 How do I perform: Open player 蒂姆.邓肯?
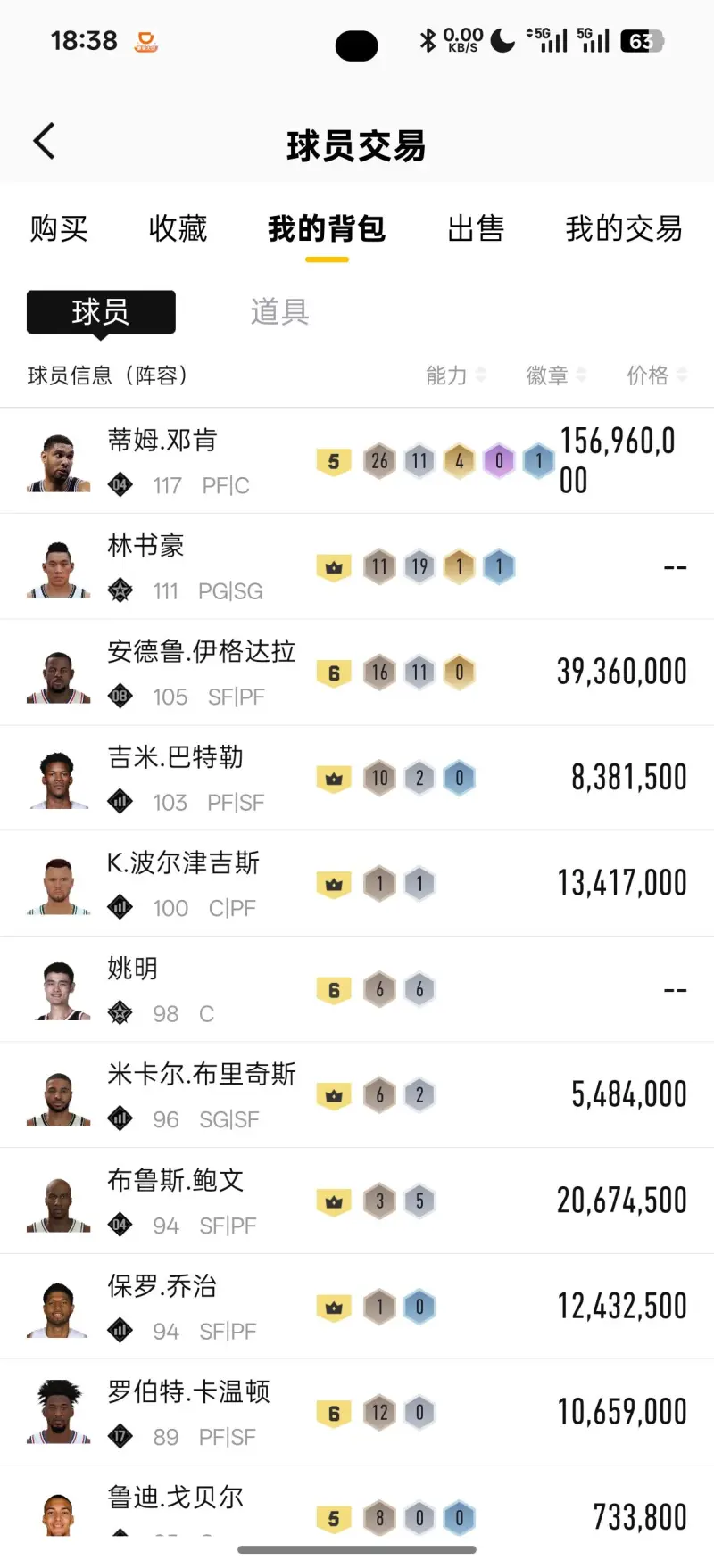162,441
